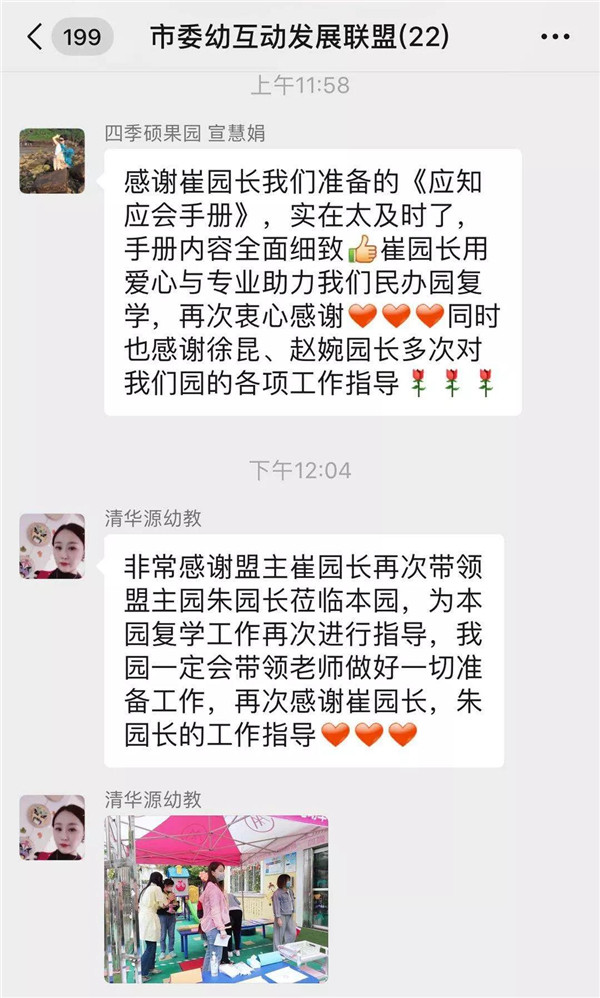Open the shared photo from 清华源幼教

point(216,898)
